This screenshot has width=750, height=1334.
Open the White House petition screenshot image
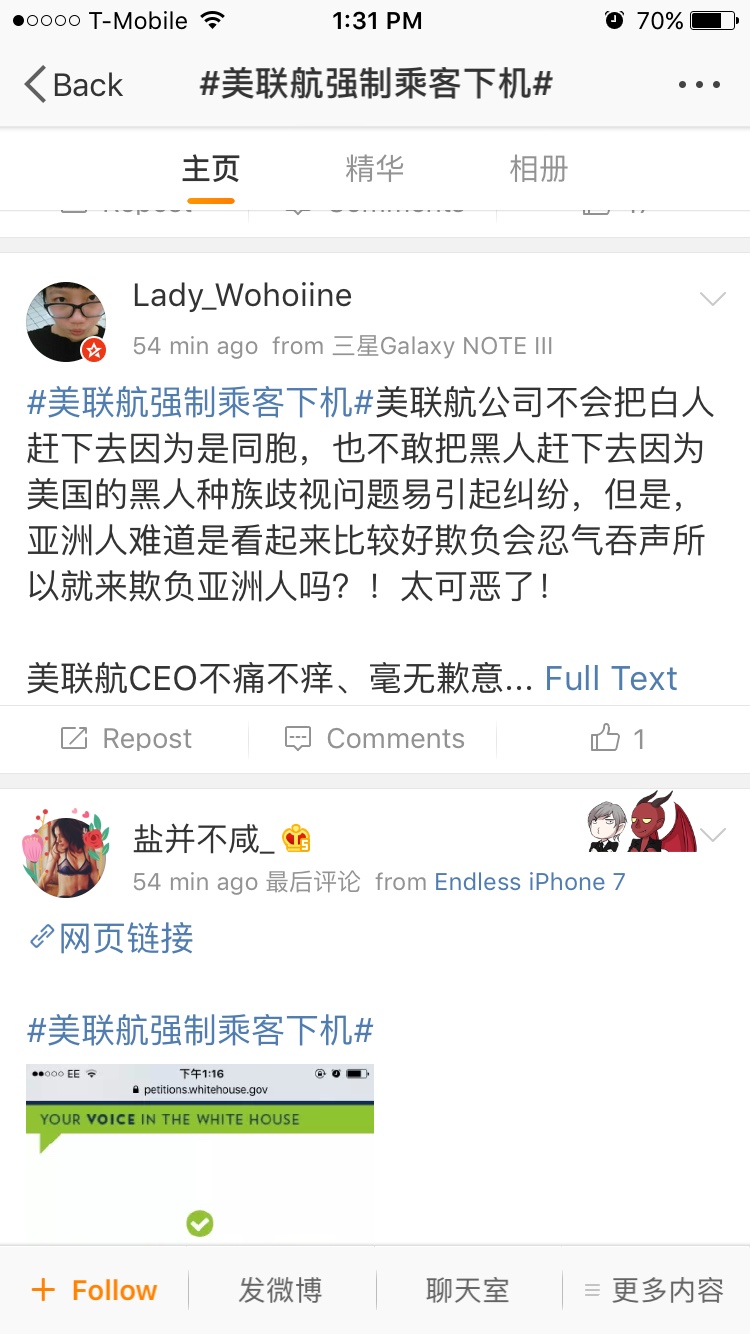click(x=200, y=1150)
